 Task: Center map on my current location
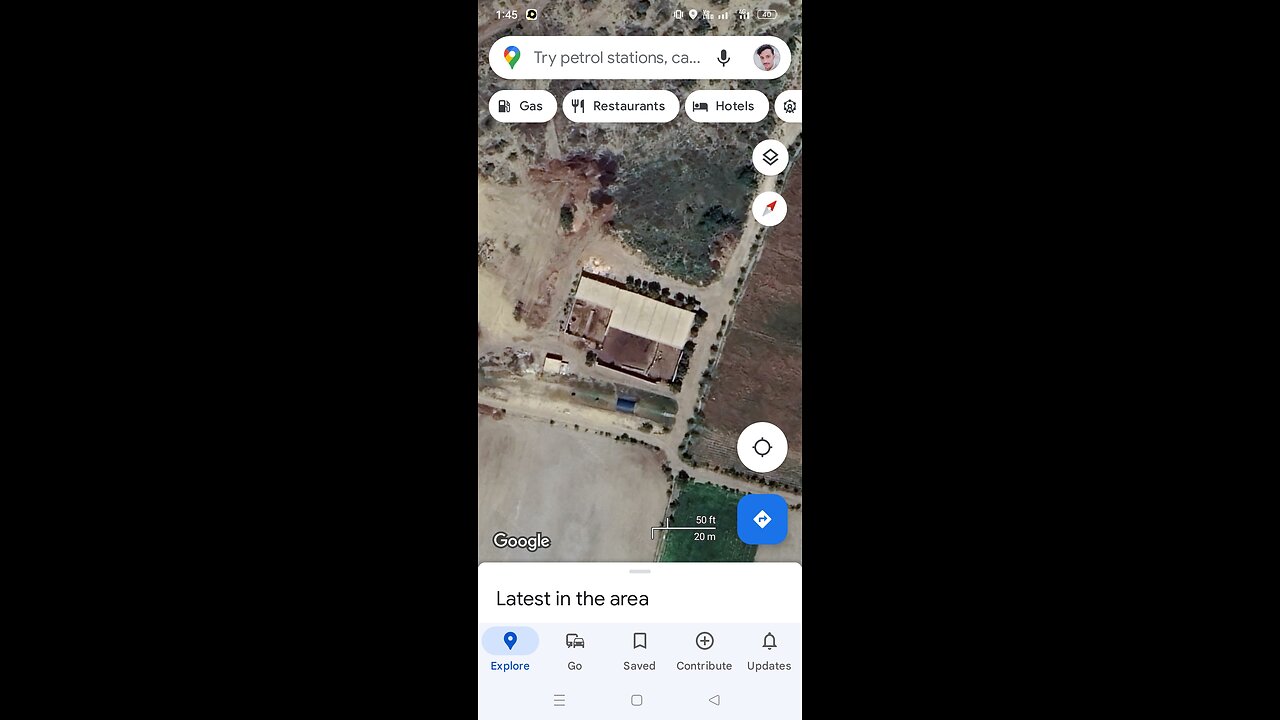(x=762, y=447)
